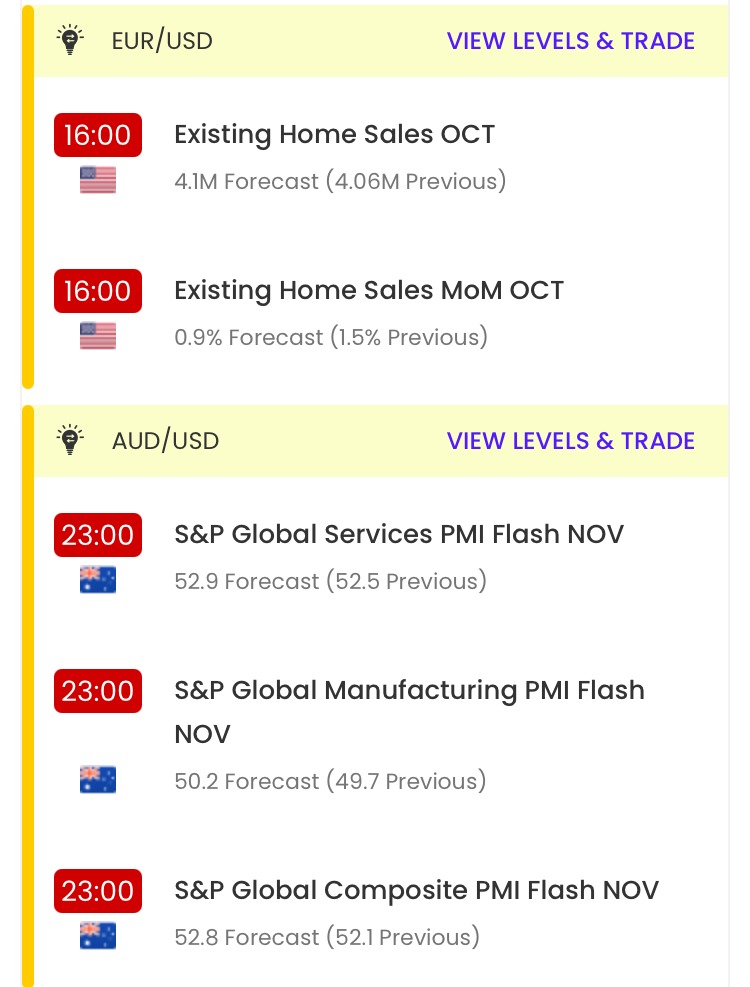The width and height of the screenshot is (750, 987).
Task: View Existing Home Sales MoM OCT details
Action: click(x=369, y=291)
